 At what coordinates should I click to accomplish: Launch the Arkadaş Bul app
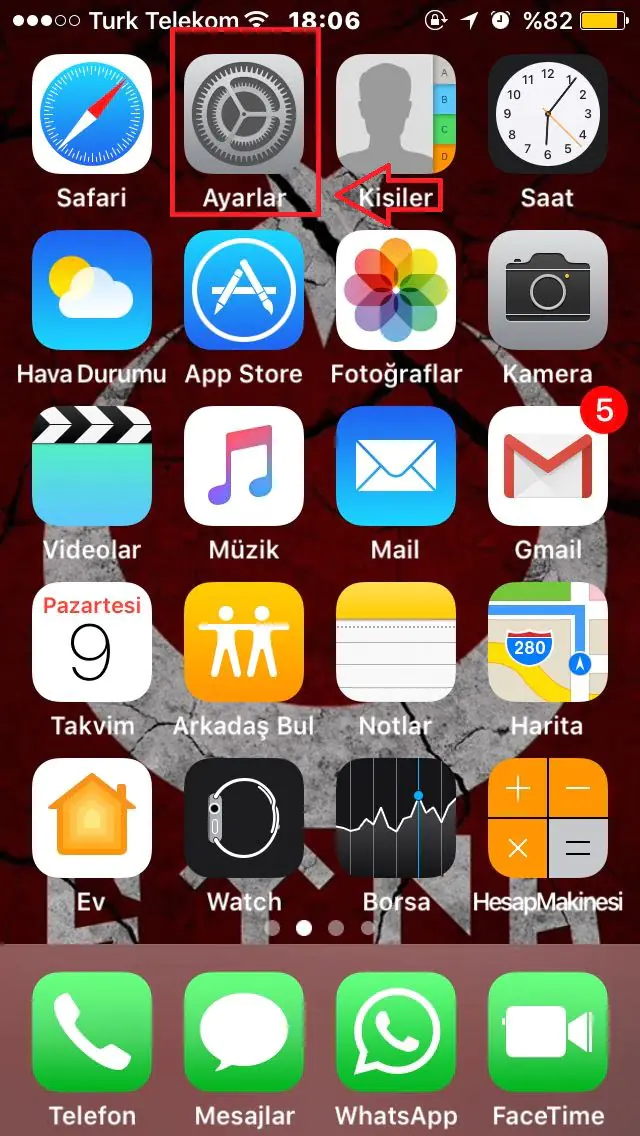click(x=244, y=642)
